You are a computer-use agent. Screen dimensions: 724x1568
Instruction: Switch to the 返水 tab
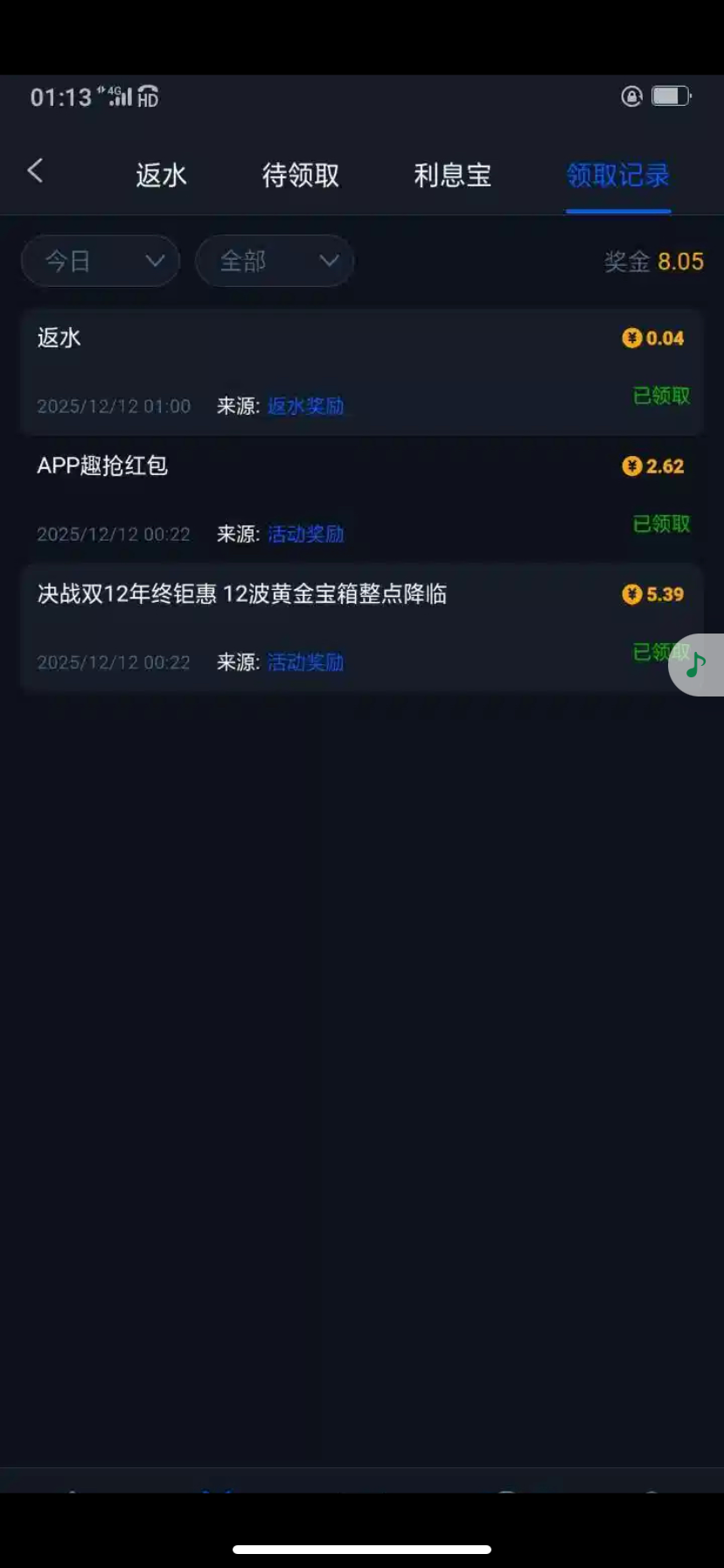[161, 175]
